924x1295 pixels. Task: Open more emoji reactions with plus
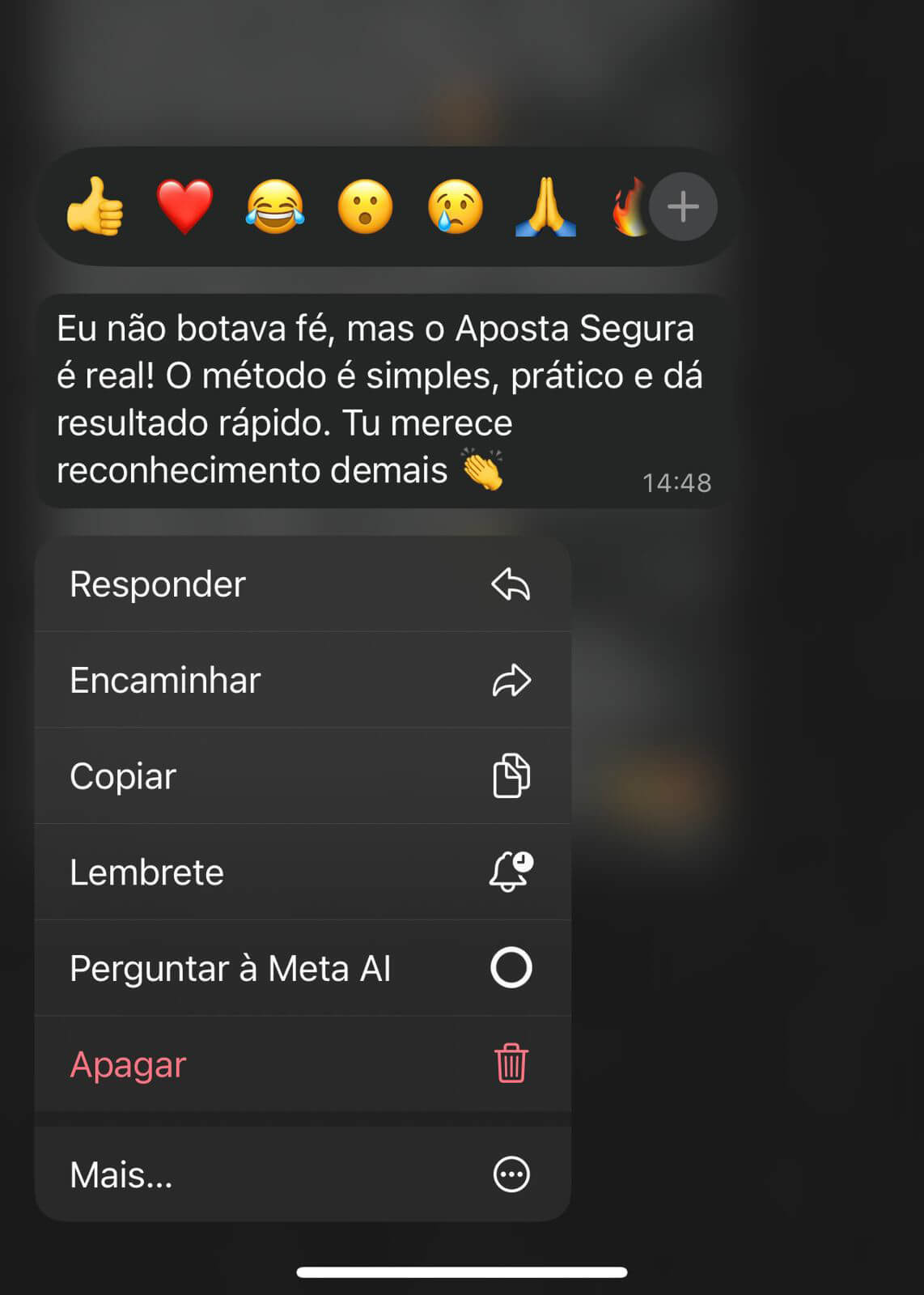683,206
